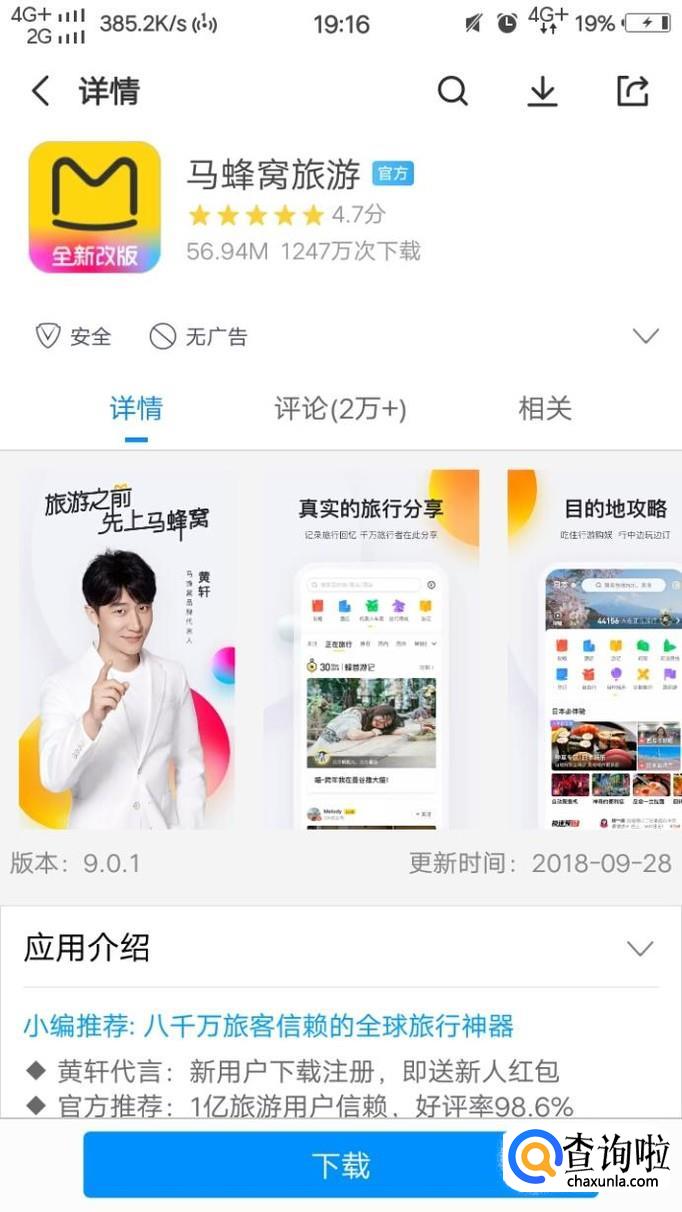682x1212 pixels.
Task: Switch to the 评论(2万+) tab
Action: [x=340, y=408]
